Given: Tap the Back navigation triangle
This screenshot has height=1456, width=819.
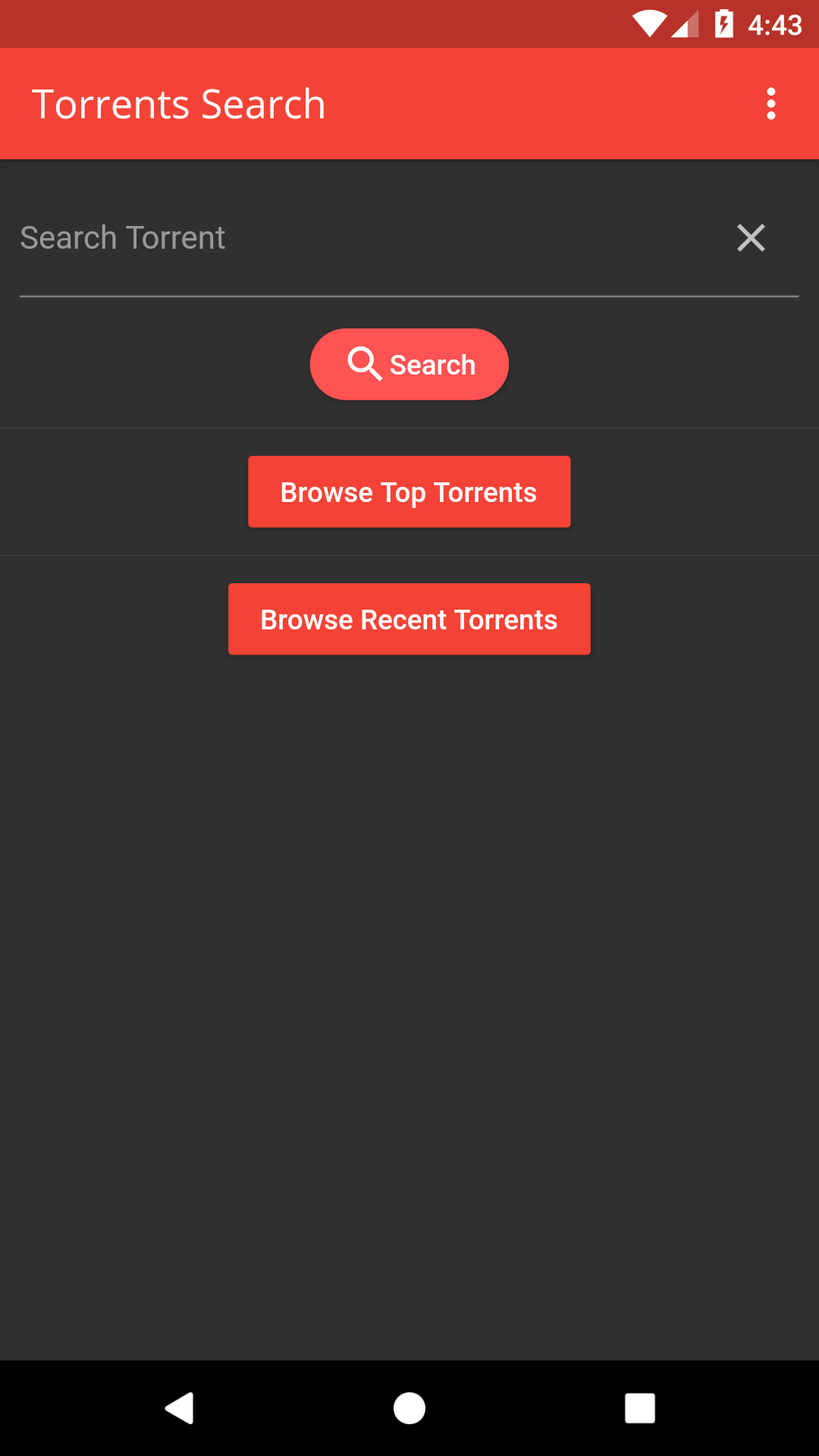Looking at the screenshot, I should [x=180, y=1410].
